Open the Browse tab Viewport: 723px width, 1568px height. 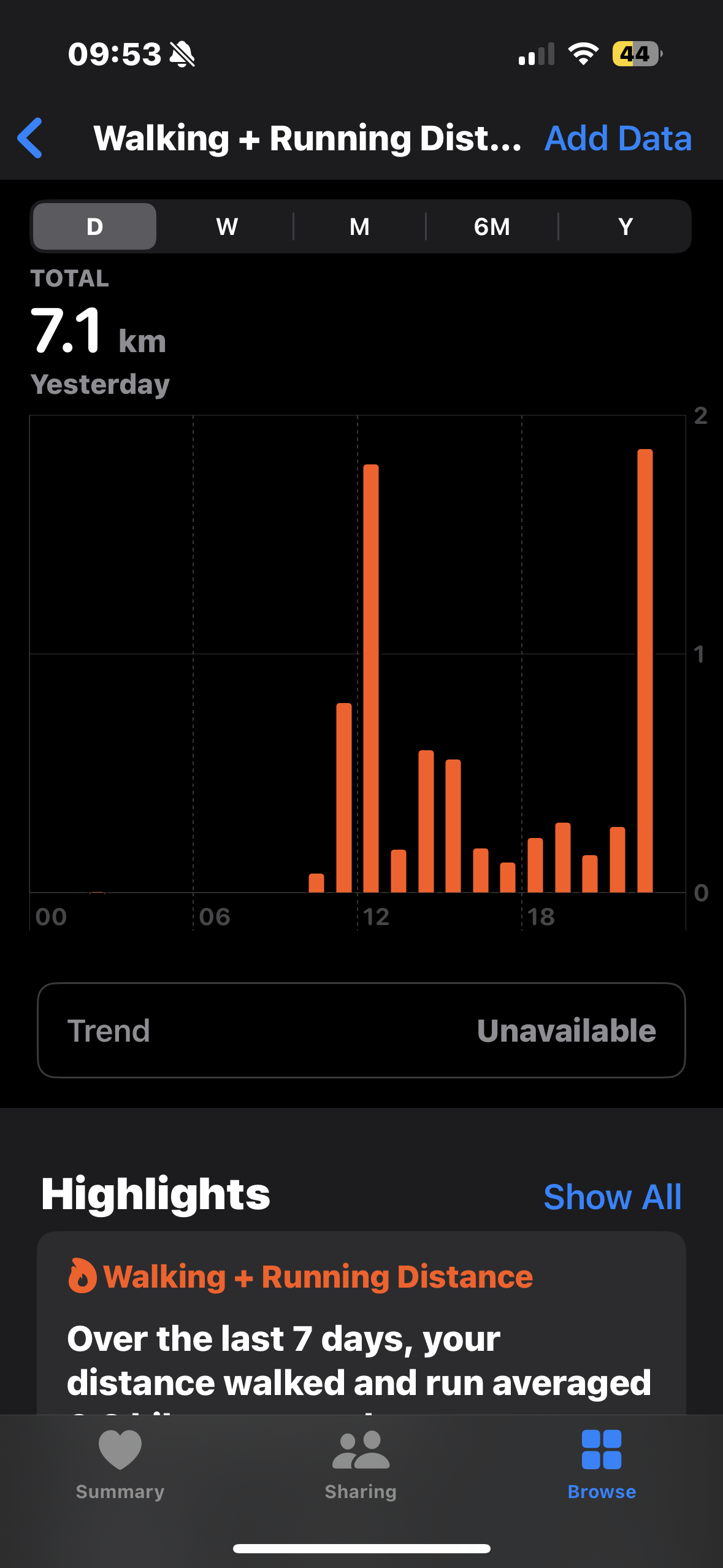(x=602, y=1466)
